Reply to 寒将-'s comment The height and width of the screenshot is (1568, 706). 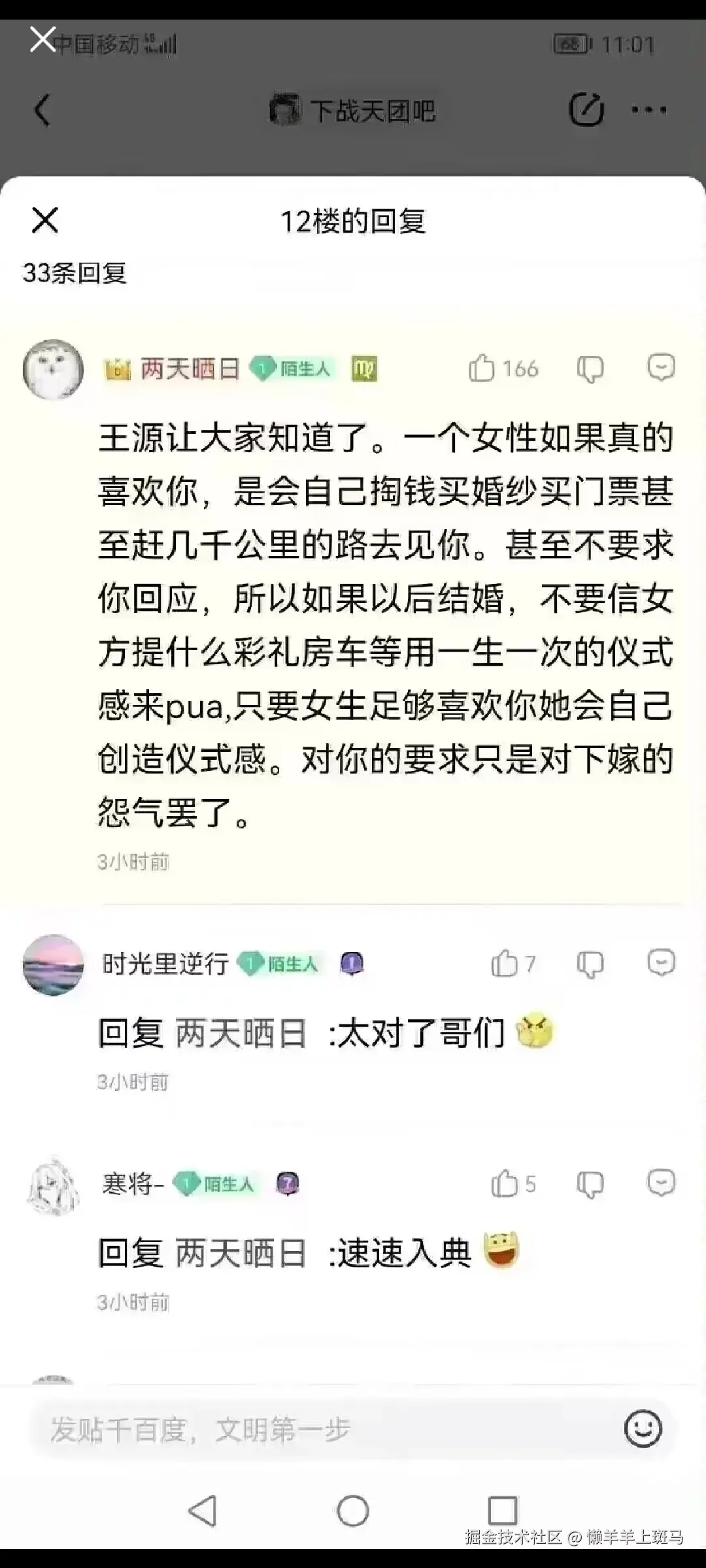(x=660, y=1183)
